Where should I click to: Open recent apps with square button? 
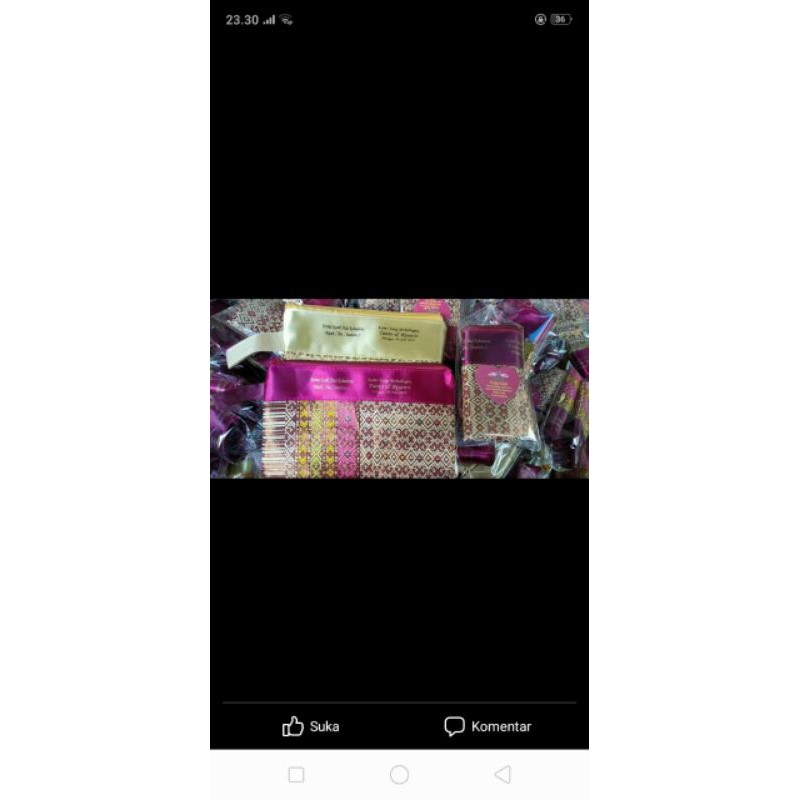pos(296,775)
